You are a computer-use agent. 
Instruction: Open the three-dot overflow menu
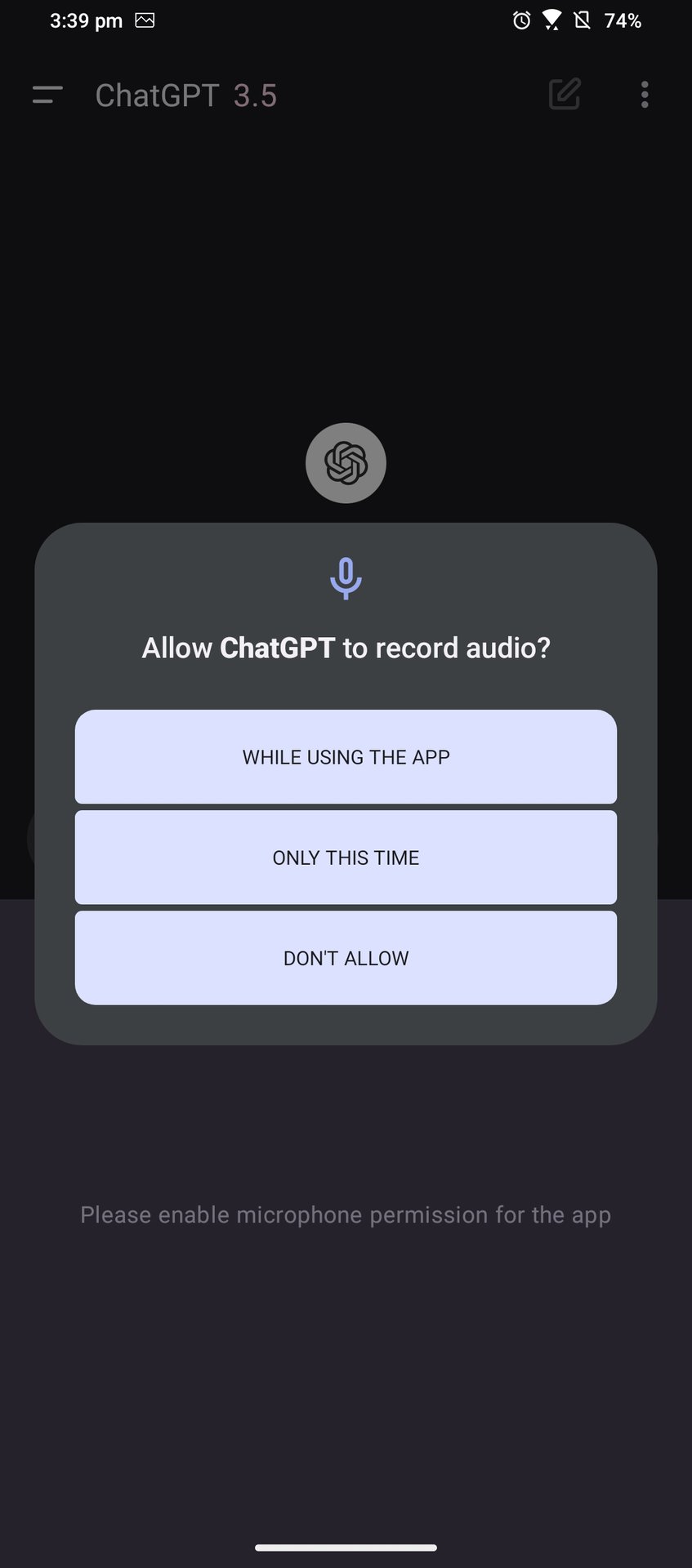tap(645, 95)
